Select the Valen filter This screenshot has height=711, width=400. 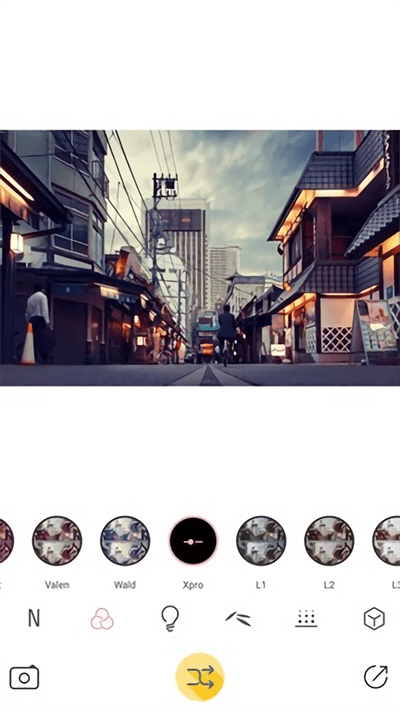pyautogui.click(x=57, y=541)
